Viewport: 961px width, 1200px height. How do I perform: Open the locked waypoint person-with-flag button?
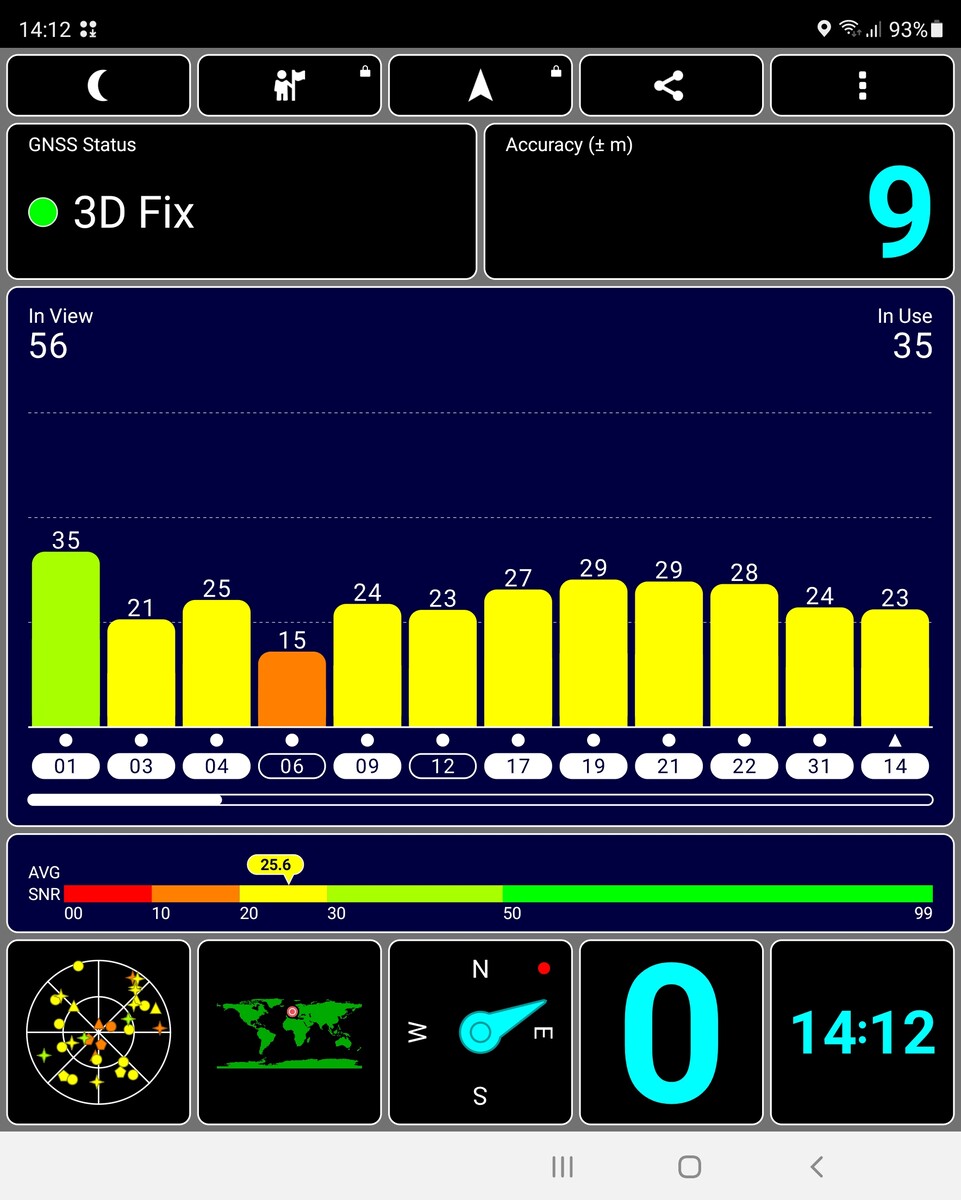pyautogui.click(x=289, y=86)
